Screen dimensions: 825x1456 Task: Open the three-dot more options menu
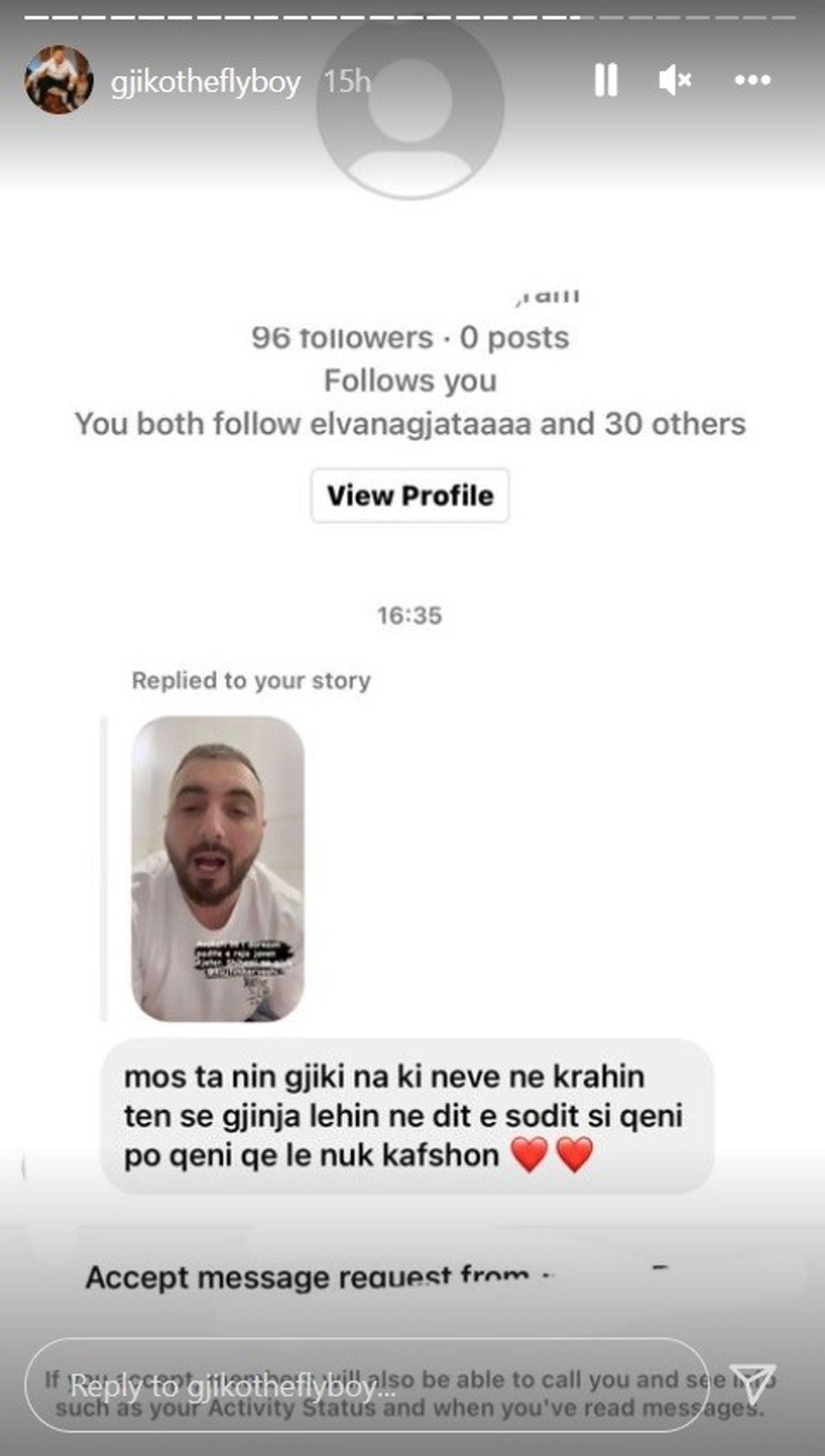click(752, 80)
